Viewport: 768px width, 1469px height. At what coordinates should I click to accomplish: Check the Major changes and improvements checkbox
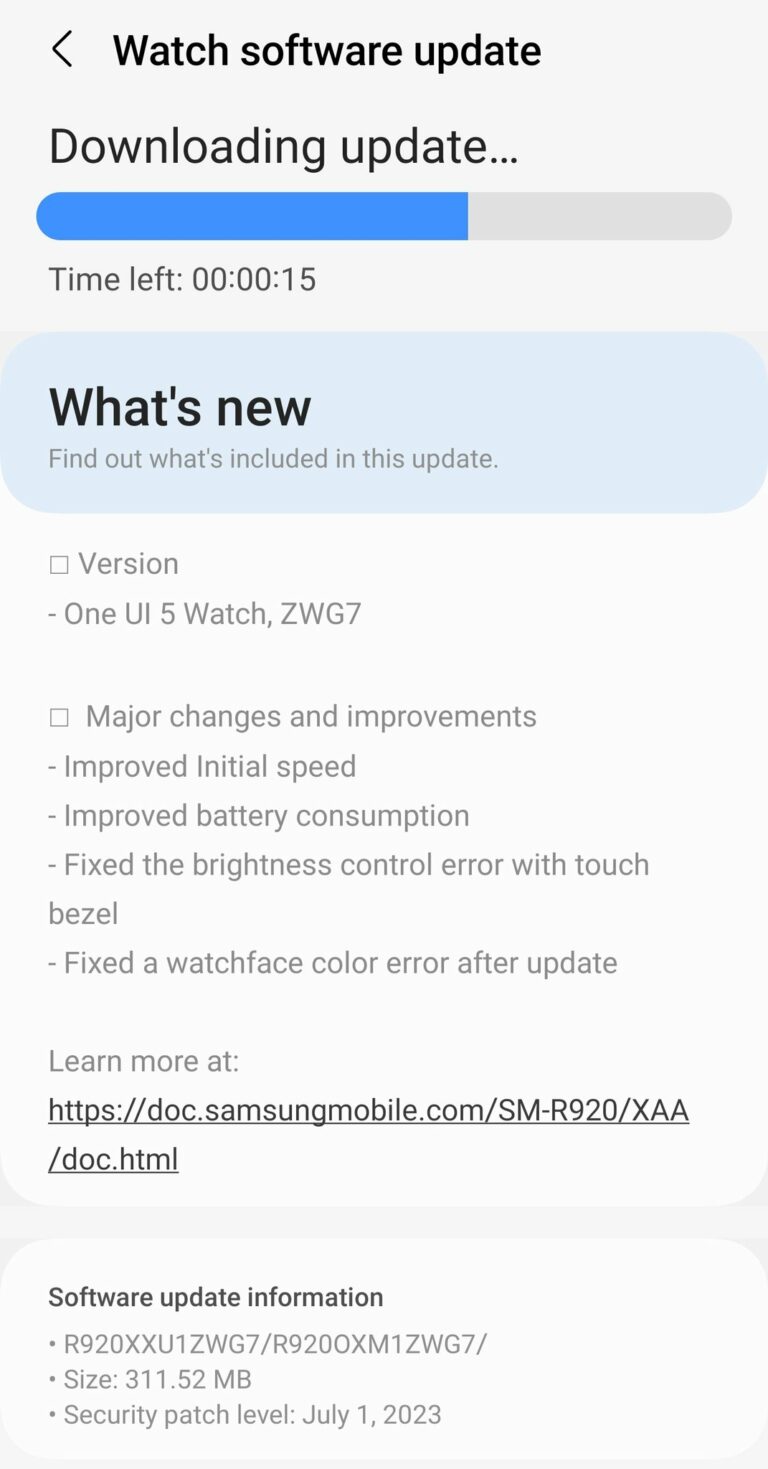[x=60, y=715]
